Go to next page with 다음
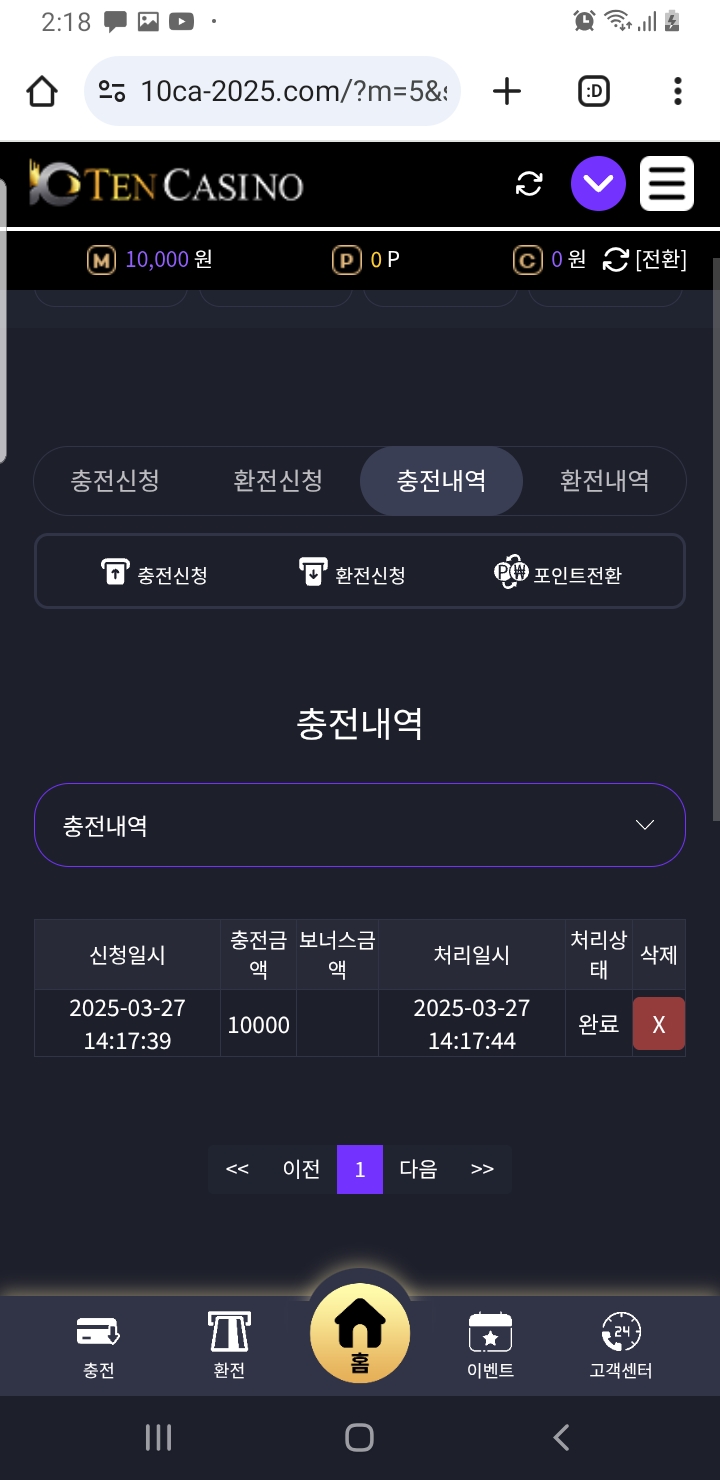The image size is (720, 1480). tap(418, 1169)
